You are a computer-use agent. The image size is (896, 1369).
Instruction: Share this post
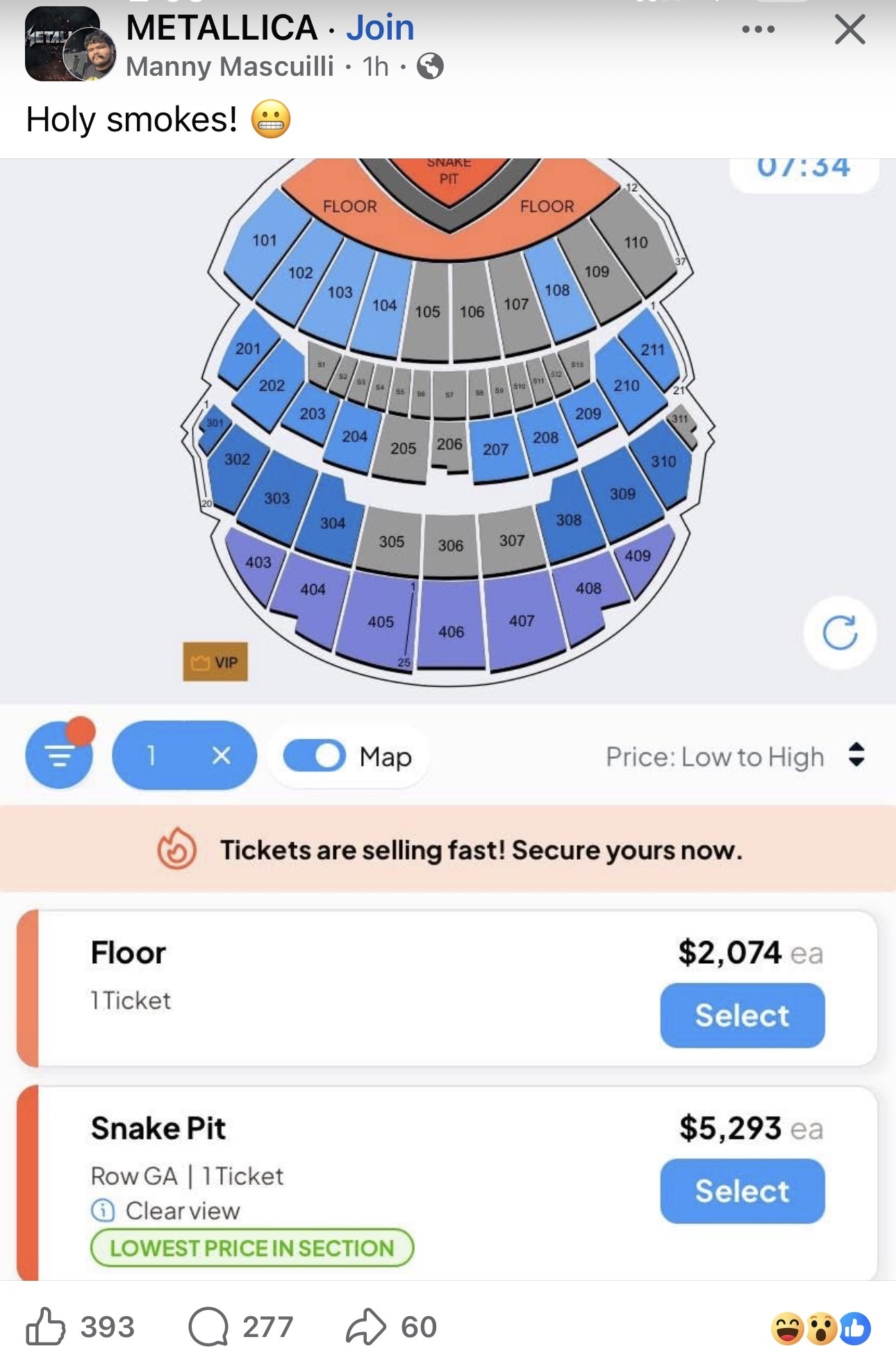click(x=366, y=1327)
